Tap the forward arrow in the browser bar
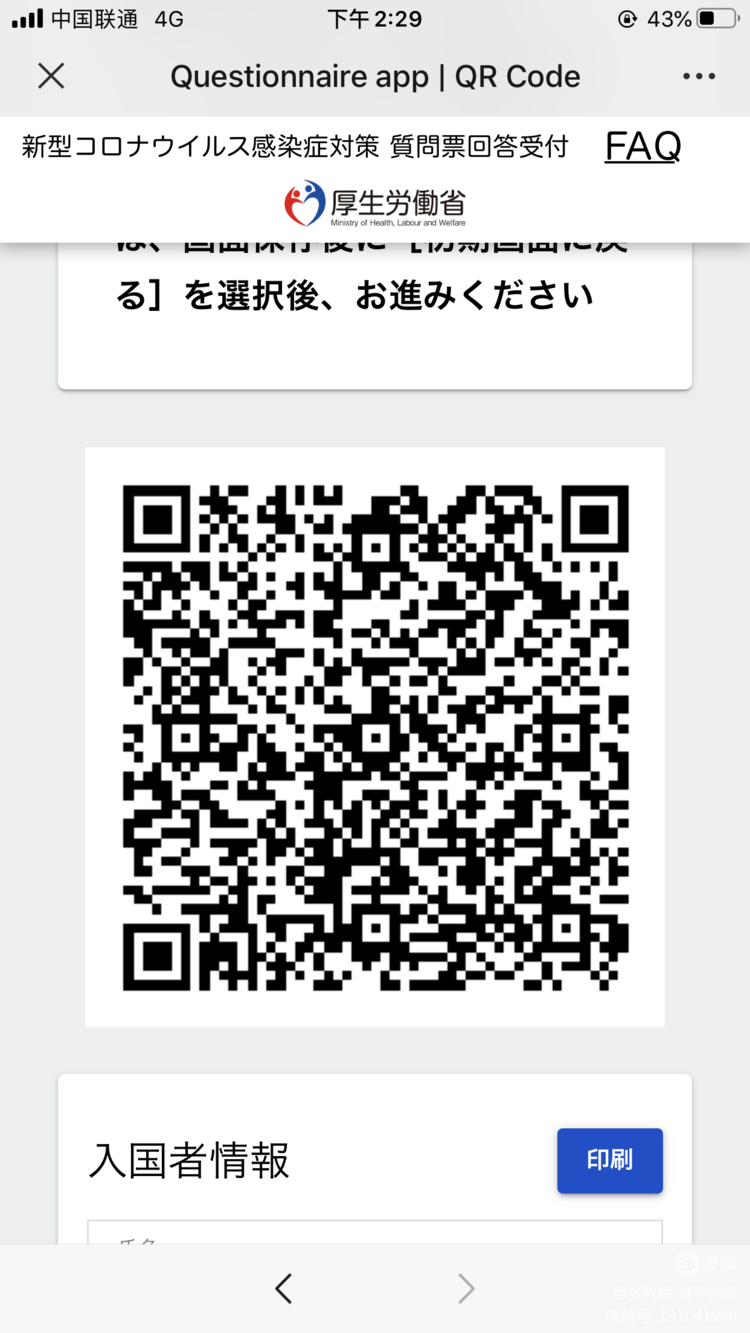 click(466, 1288)
